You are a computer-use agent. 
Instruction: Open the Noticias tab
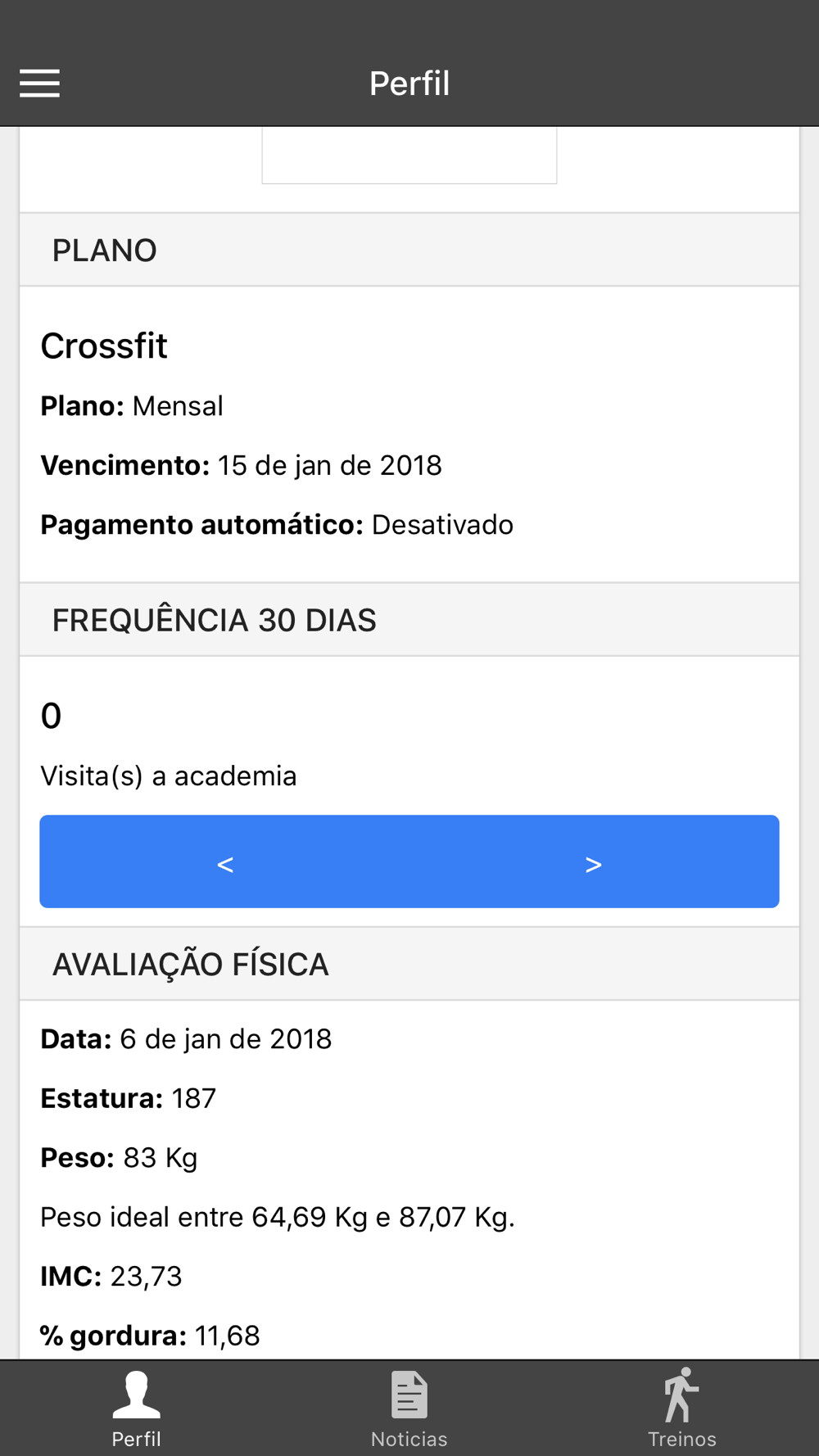coord(409,1409)
